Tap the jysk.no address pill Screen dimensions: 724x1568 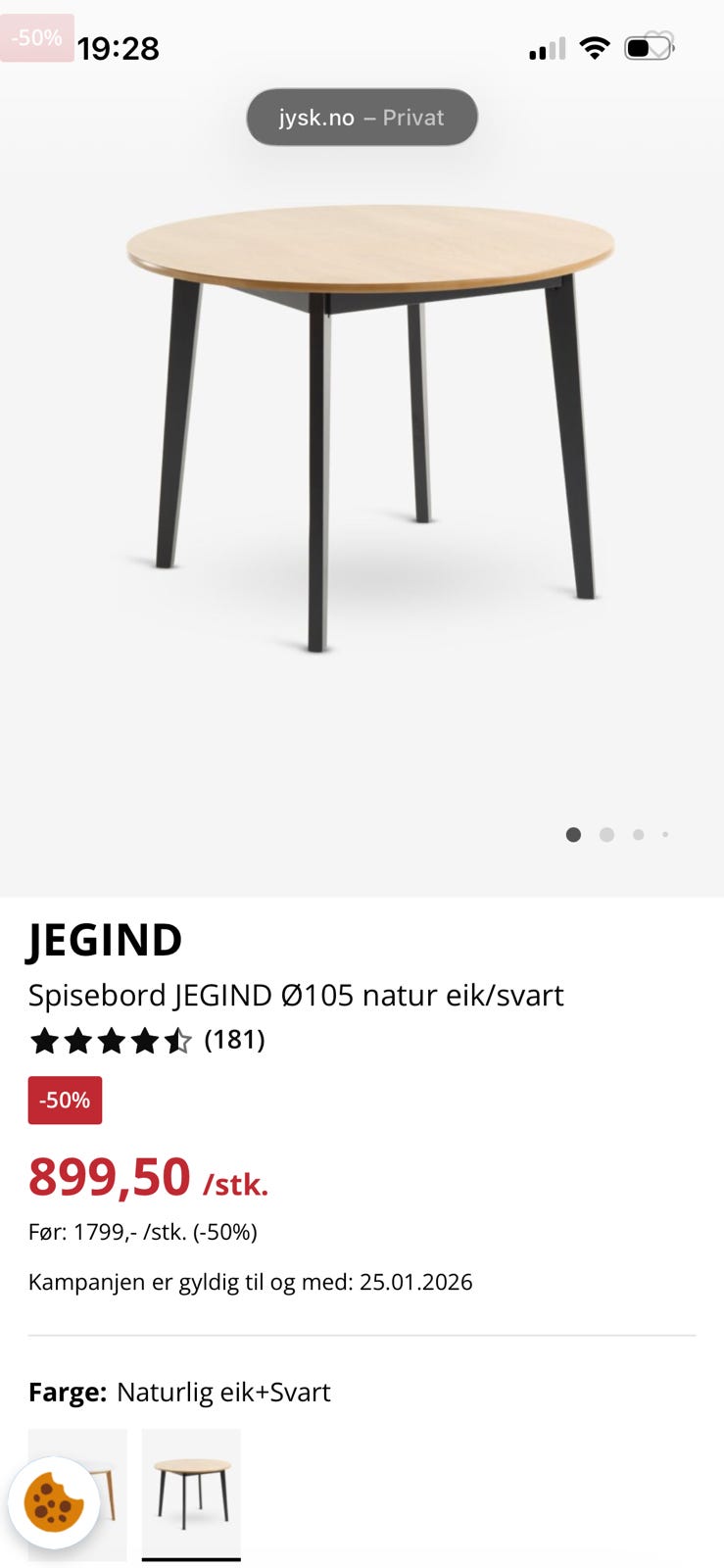pyautogui.click(x=362, y=118)
